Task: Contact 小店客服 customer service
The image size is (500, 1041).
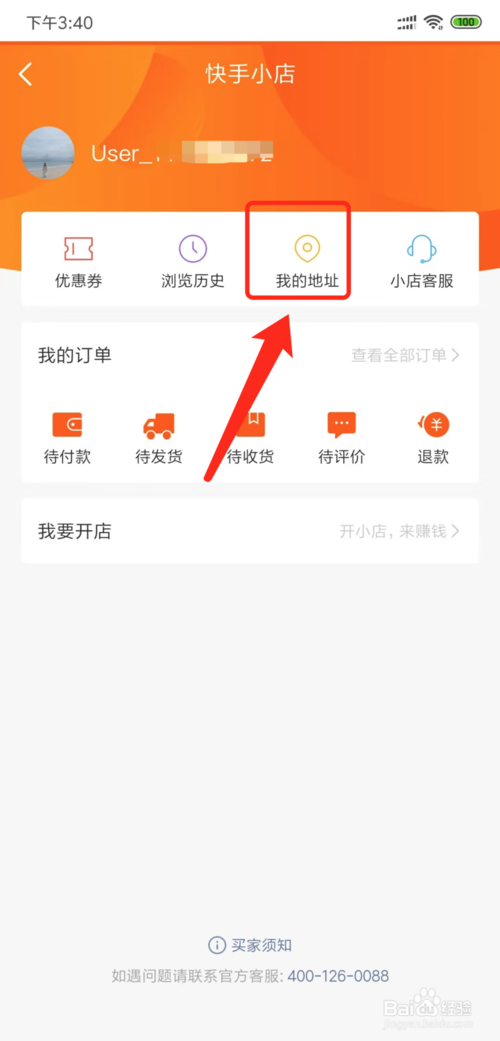Action: click(x=422, y=262)
